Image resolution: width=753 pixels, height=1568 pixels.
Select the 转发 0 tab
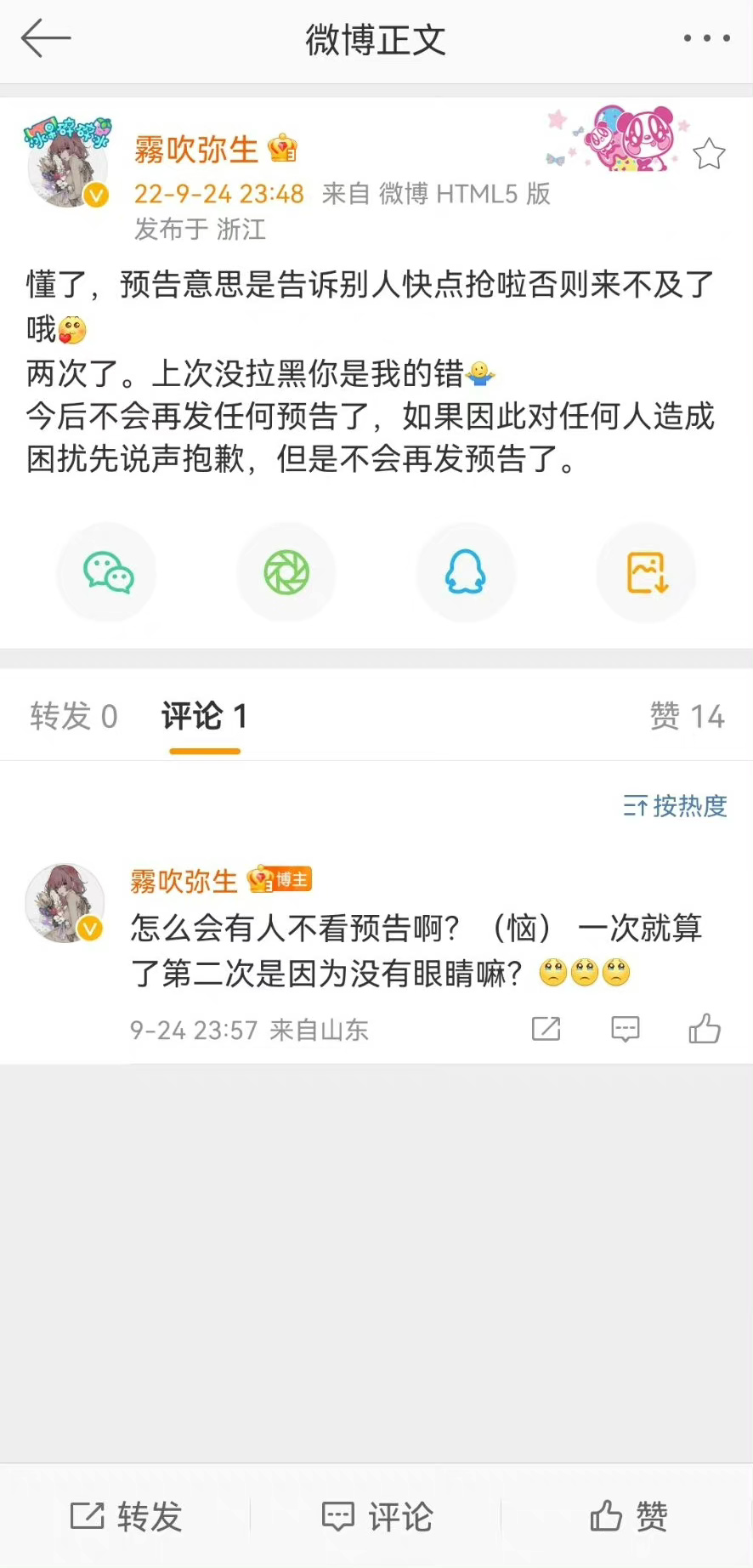73,716
